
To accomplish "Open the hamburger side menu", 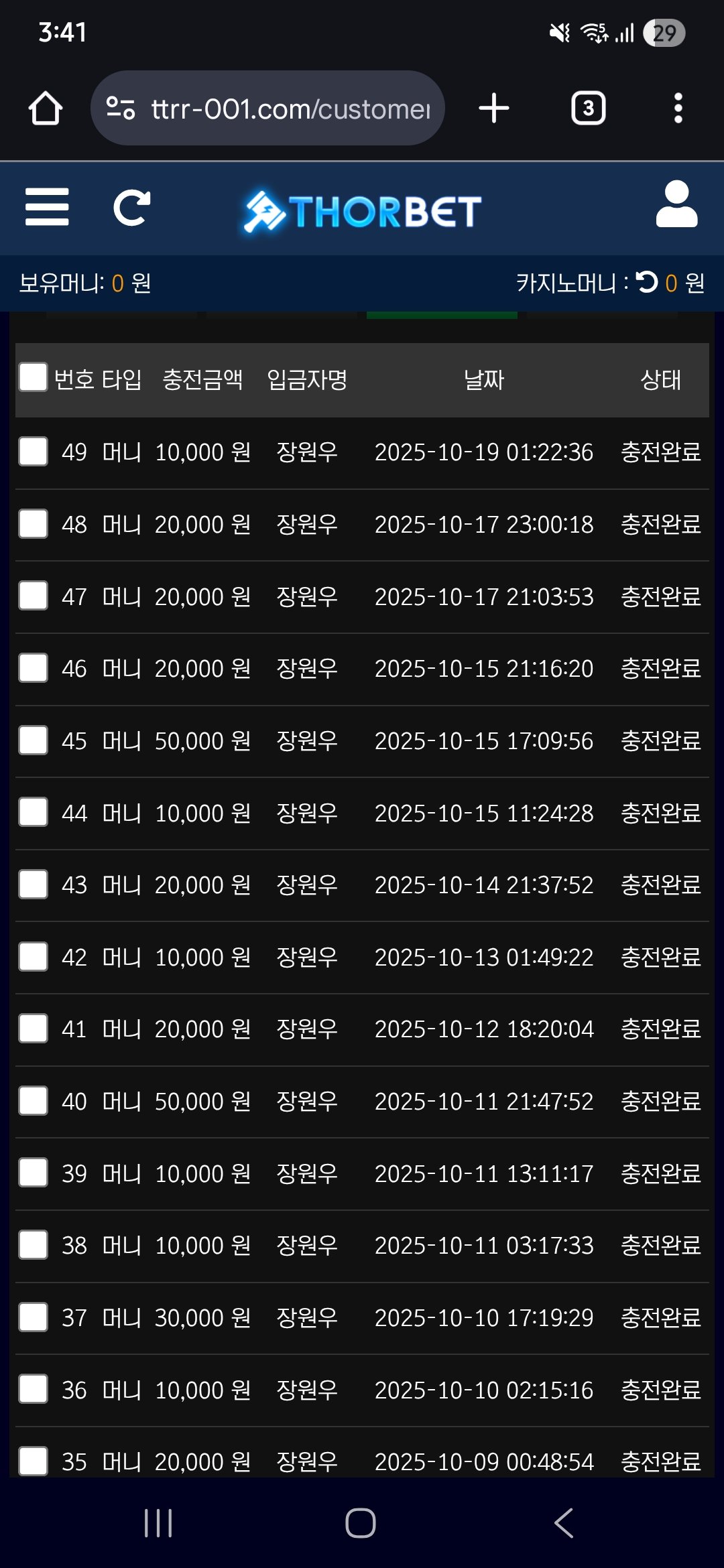I will (47, 207).
